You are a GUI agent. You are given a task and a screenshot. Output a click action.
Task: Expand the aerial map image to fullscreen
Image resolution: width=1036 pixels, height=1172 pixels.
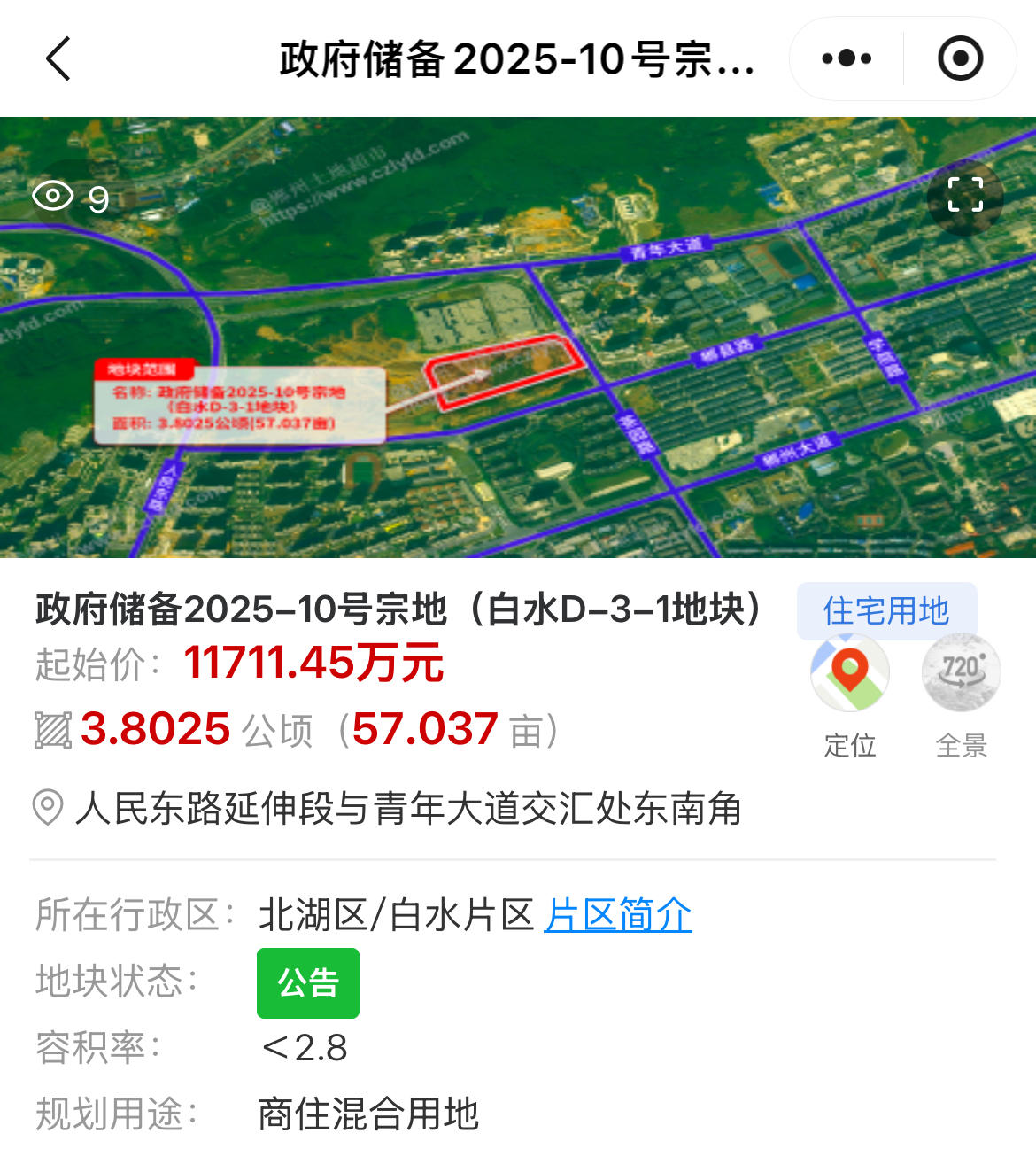pos(965,195)
